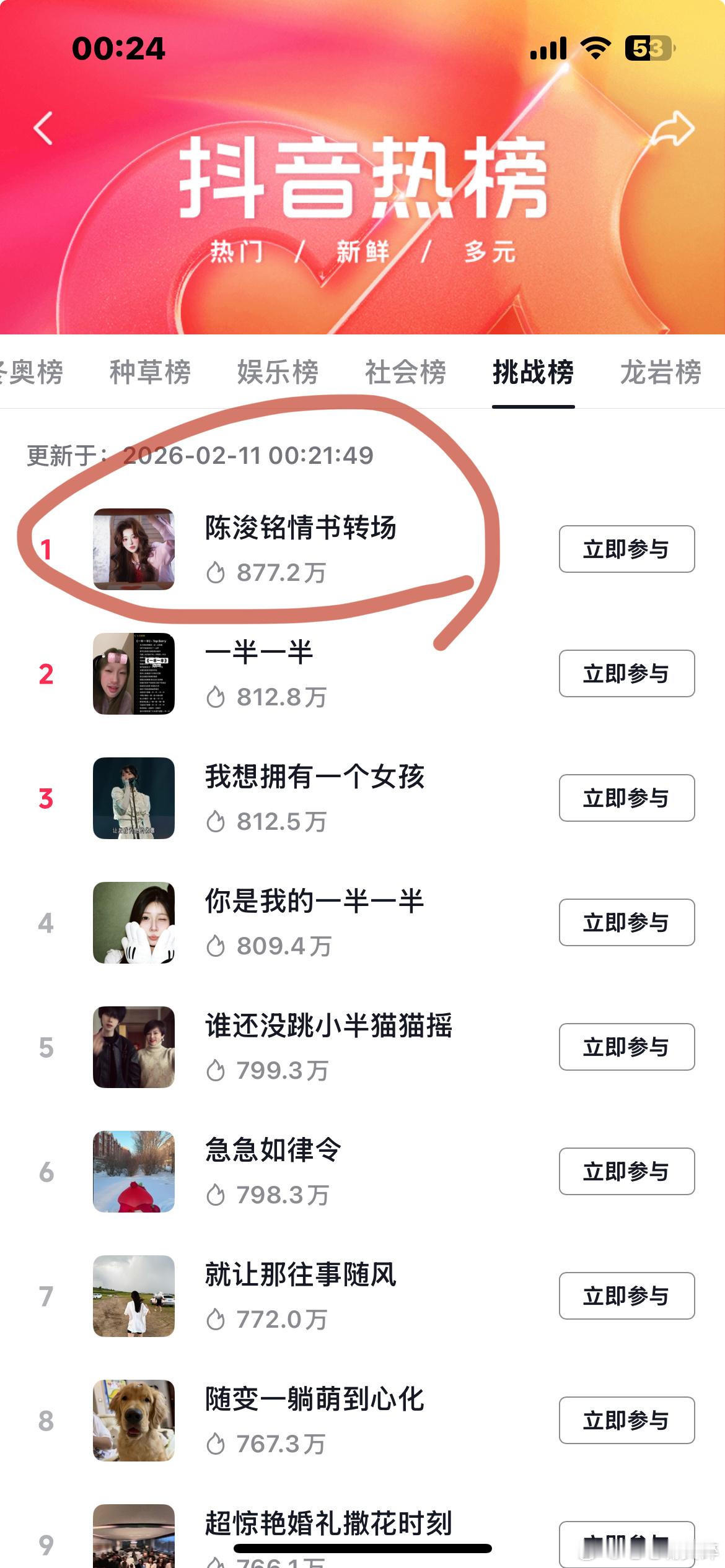Tap the flame icon next to 812.8万
725x1568 pixels.
click(x=216, y=697)
